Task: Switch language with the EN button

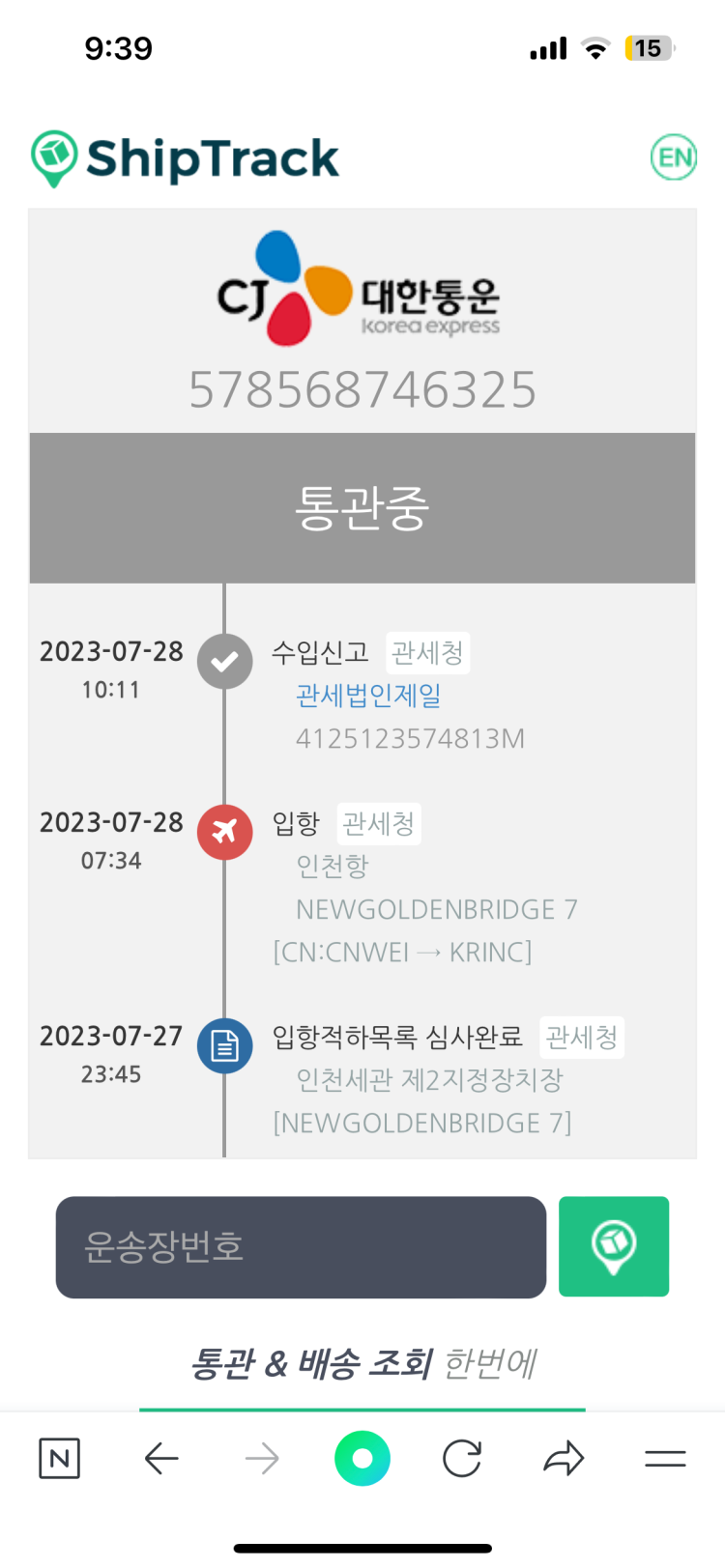Action: 673,157
